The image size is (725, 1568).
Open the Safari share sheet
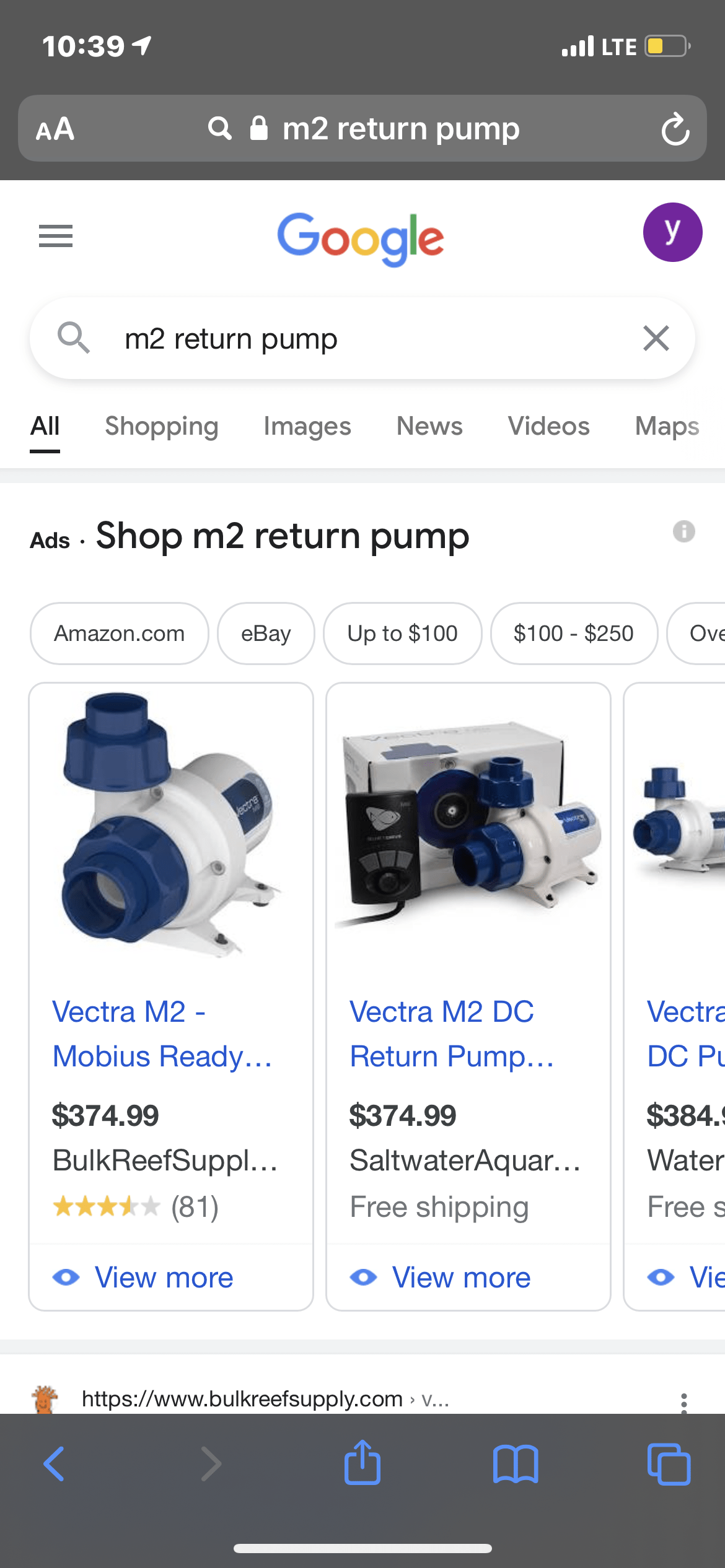point(362,1464)
